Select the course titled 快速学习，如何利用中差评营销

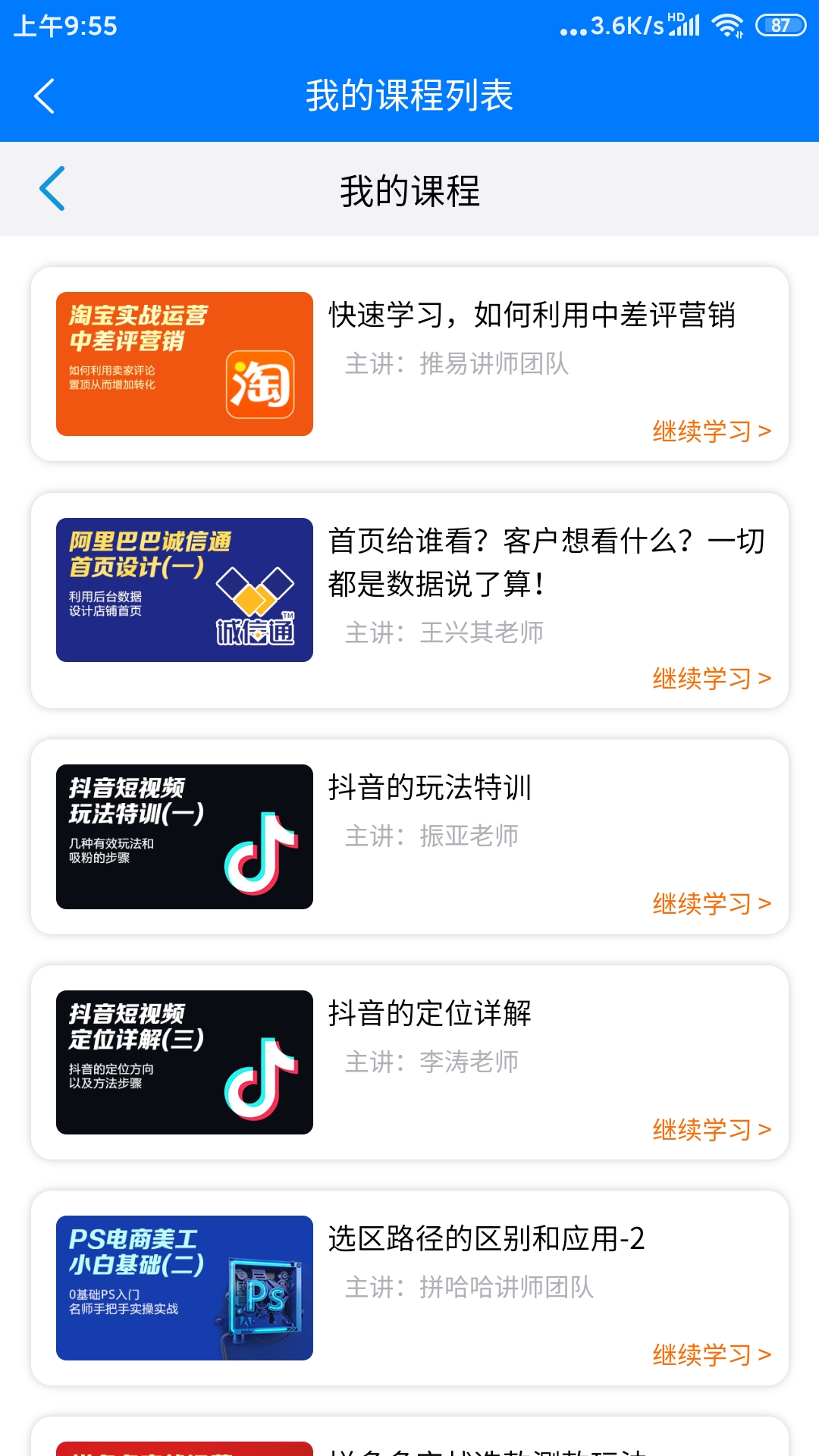point(535,315)
